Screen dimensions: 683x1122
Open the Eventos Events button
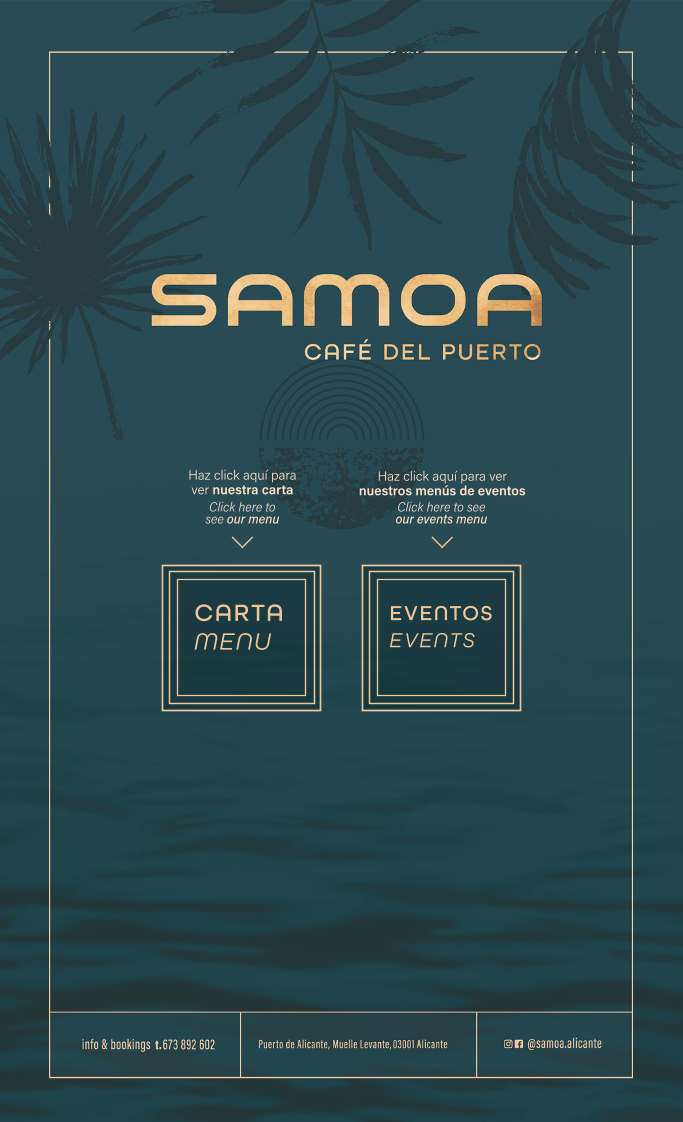pyautogui.click(x=441, y=638)
